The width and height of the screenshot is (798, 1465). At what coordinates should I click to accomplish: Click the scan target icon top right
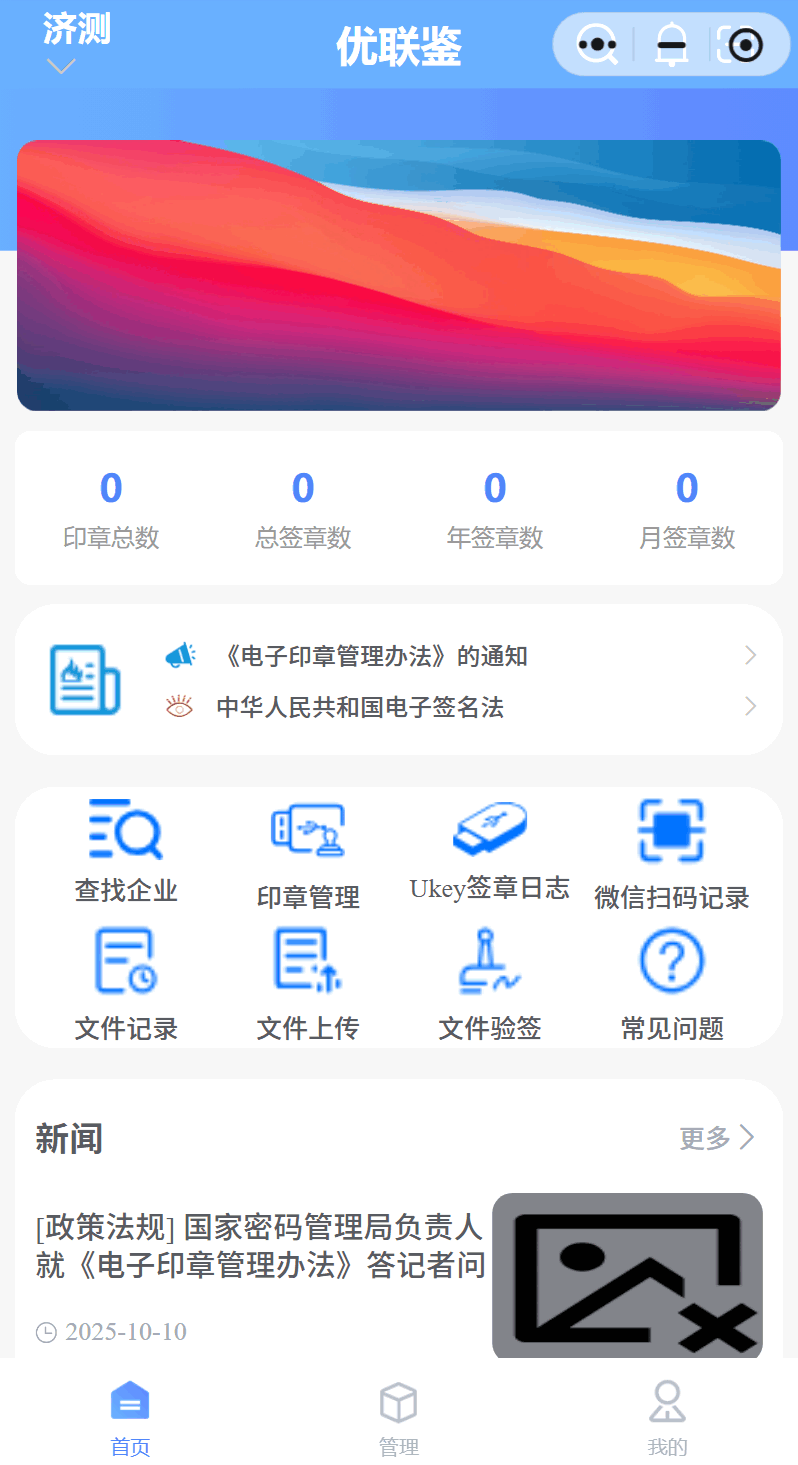(x=745, y=44)
